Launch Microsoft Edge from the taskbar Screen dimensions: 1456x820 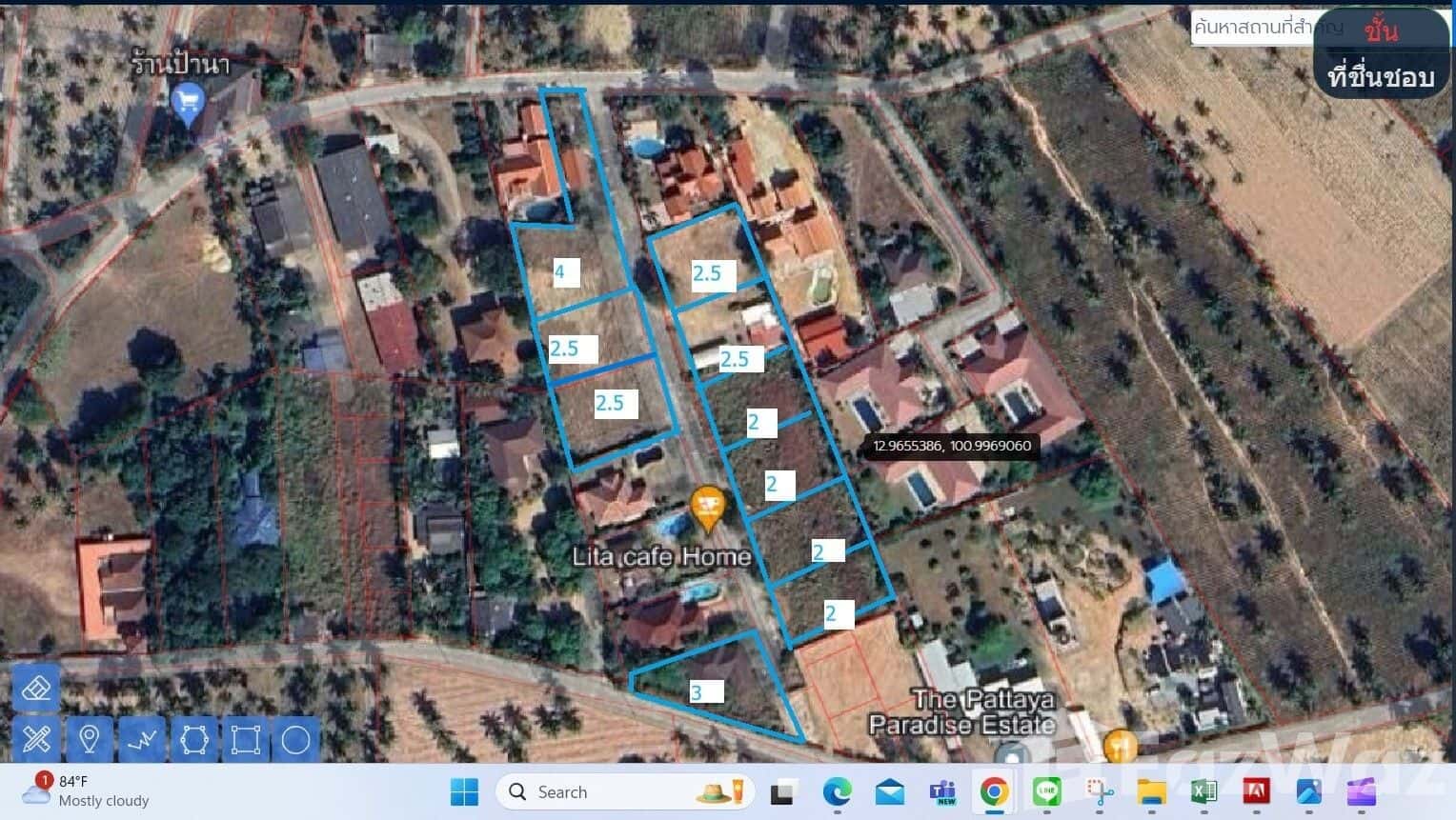pos(837,791)
